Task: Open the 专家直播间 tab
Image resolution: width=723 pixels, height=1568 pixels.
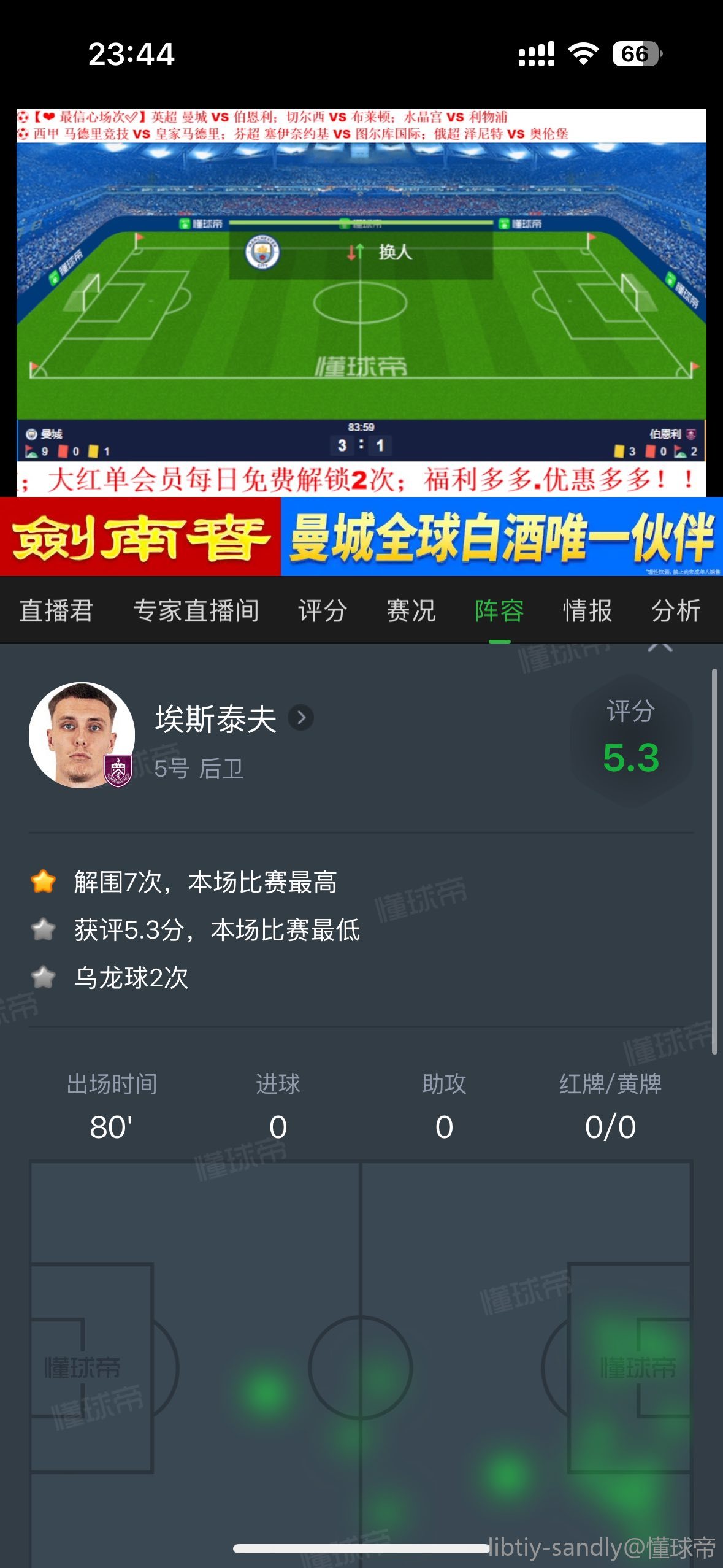Action: (196, 610)
